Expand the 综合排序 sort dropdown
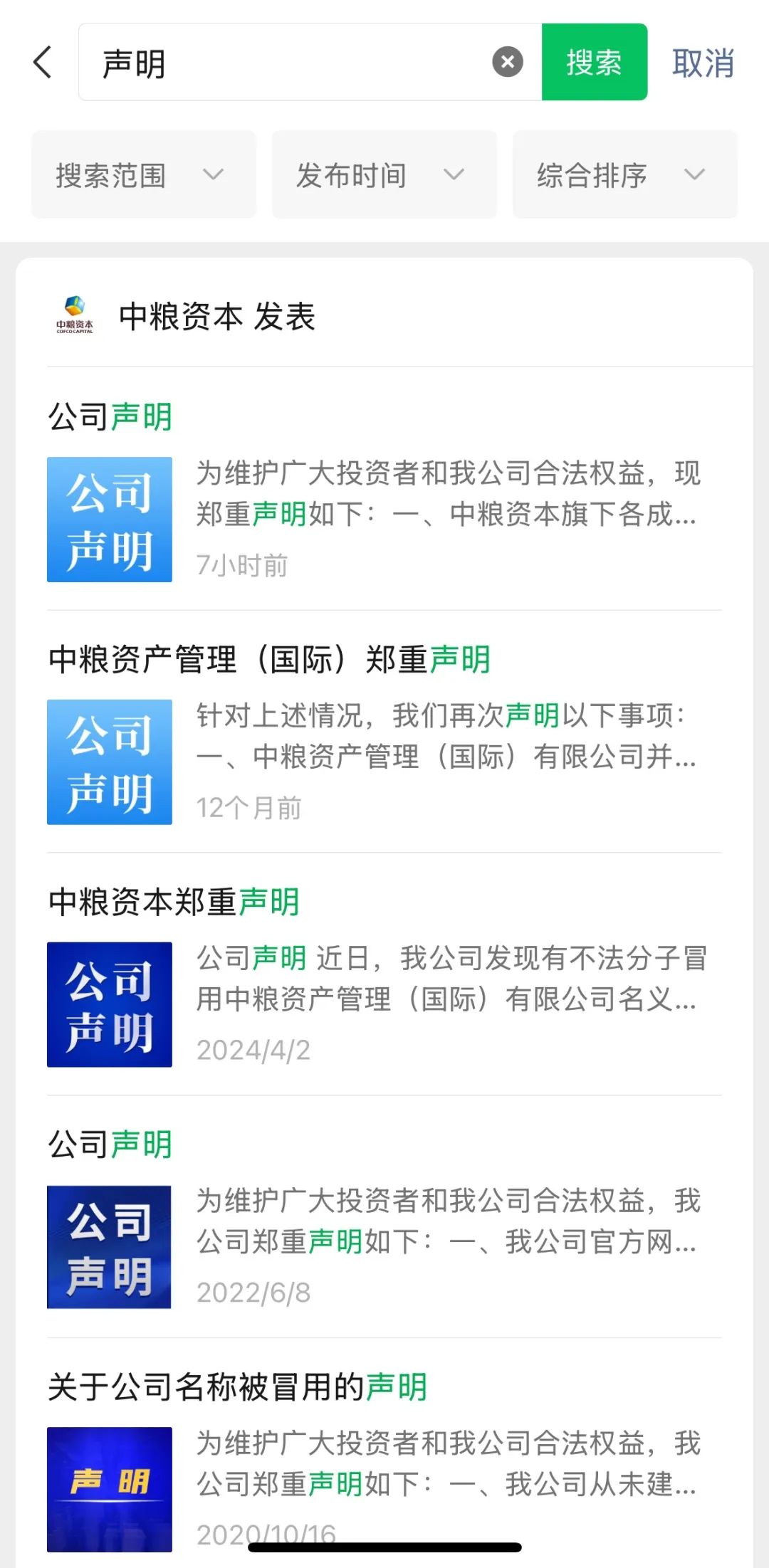This screenshot has height=1568, width=769. (624, 174)
